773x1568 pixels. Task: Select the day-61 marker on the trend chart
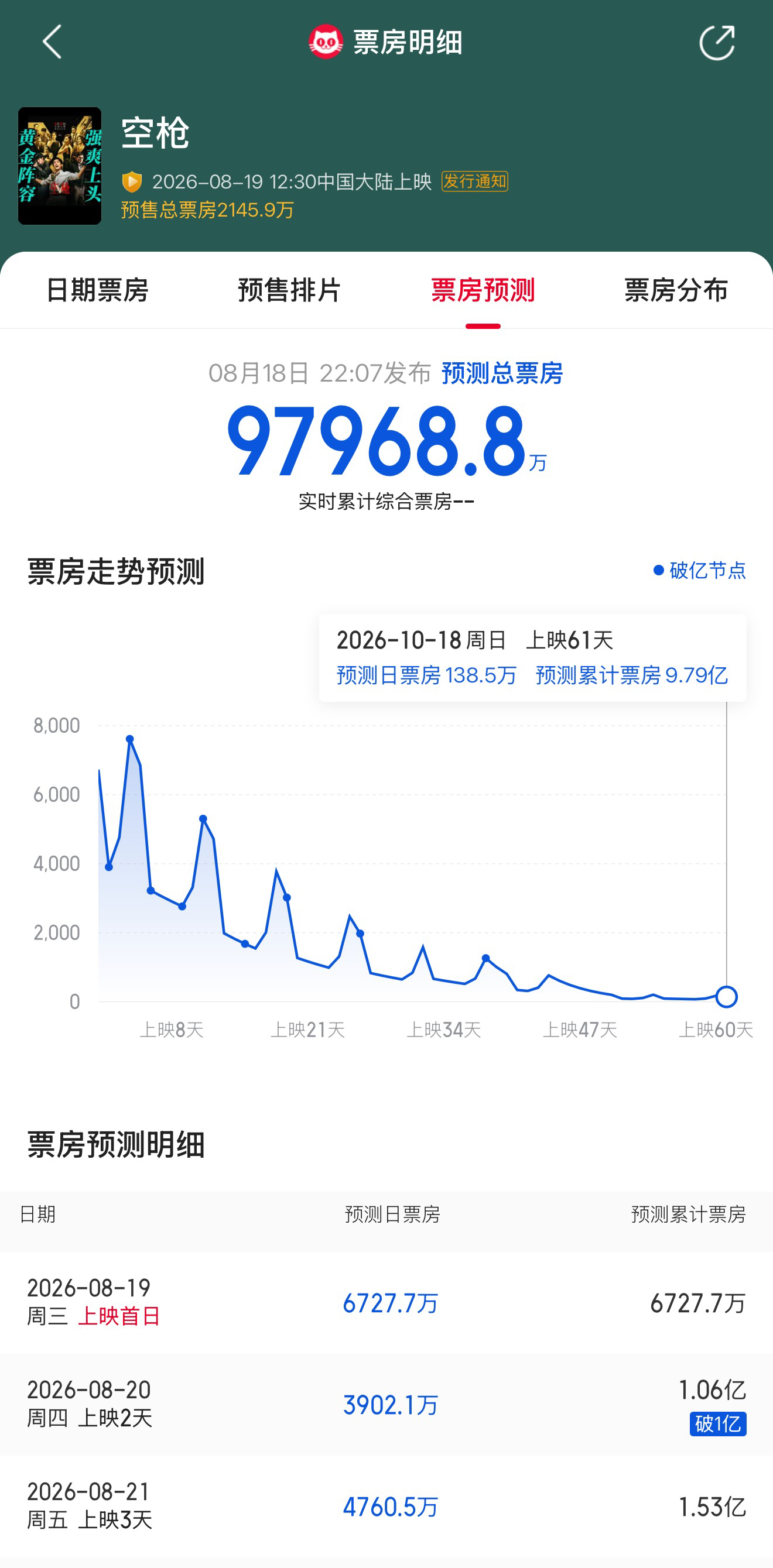tap(726, 996)
